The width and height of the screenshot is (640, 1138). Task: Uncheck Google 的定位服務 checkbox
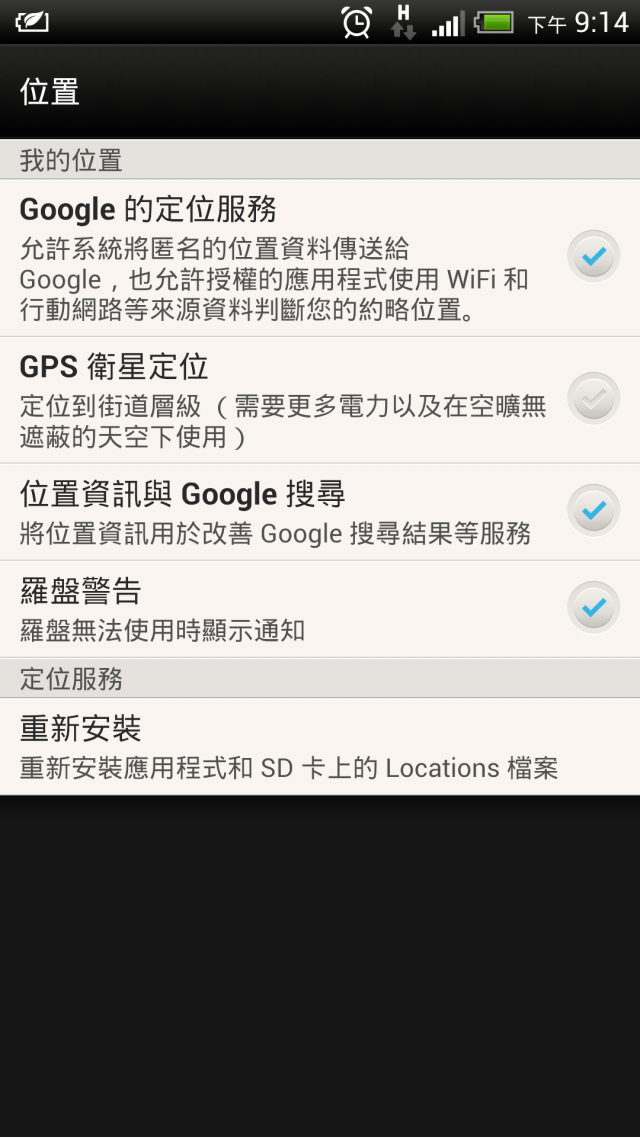pyautogui.click(x=594, y=257)
